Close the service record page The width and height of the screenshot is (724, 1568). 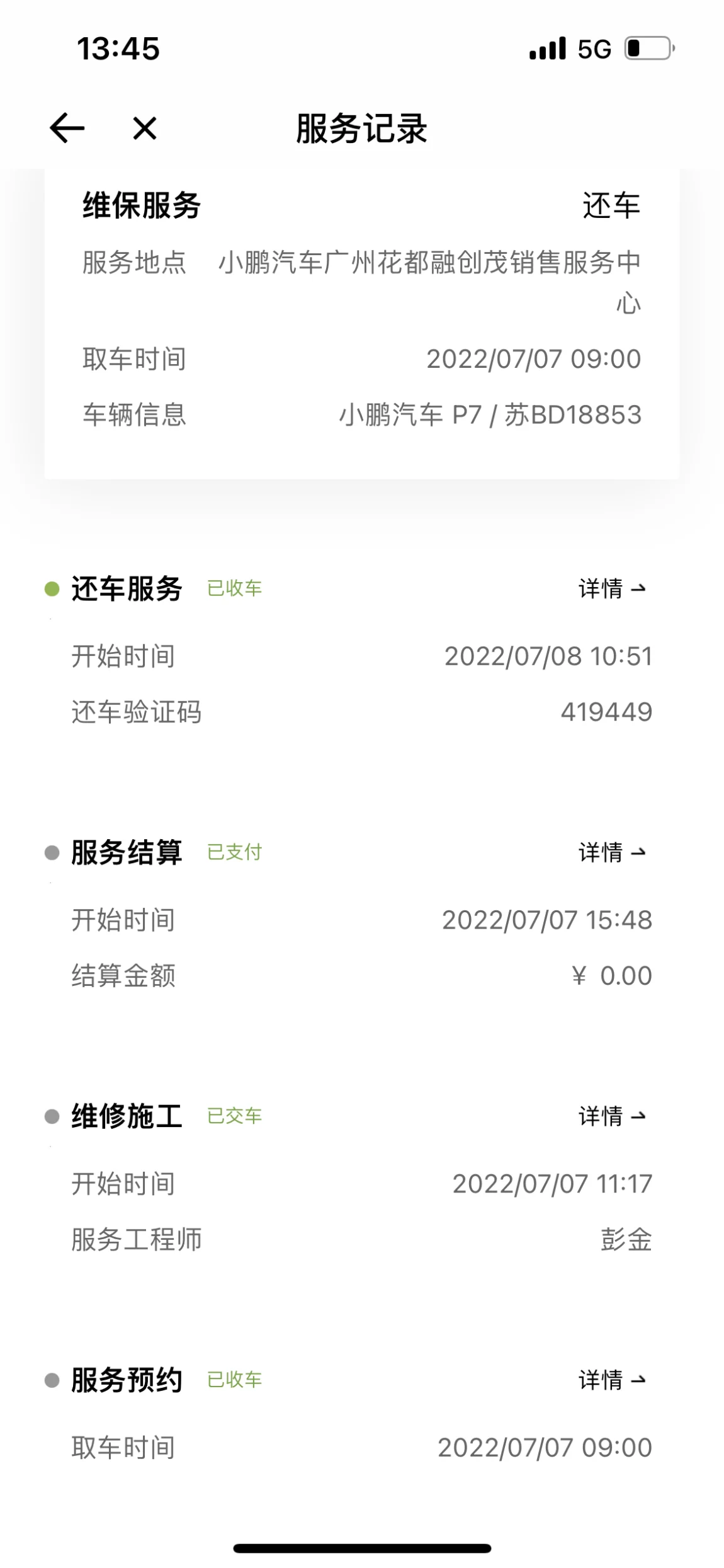pos(145,129)
